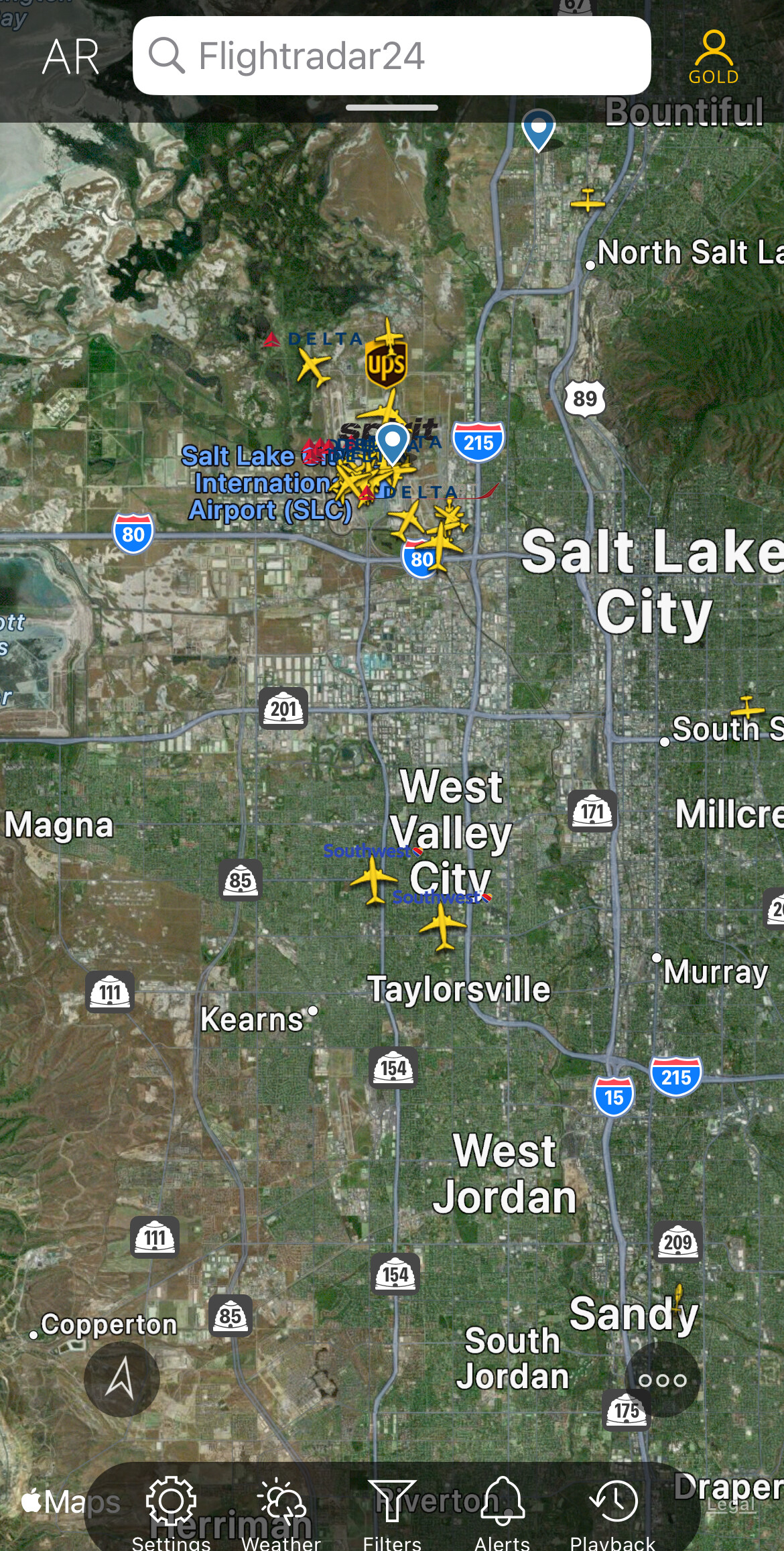Open the Legal link on the map
The width and height of the screenshot is (784, 1551).
[730, 1505]
